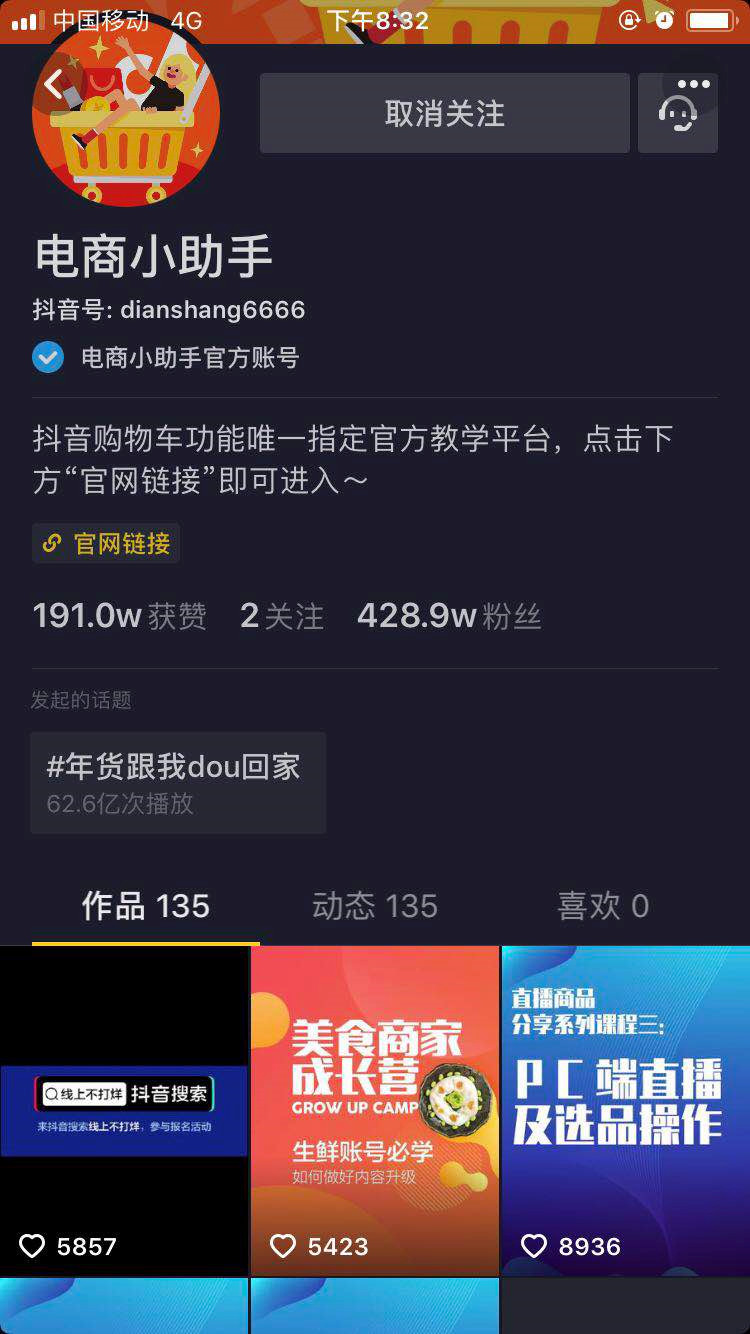Play the 美食商家成长营 video

pos(375,1110)
